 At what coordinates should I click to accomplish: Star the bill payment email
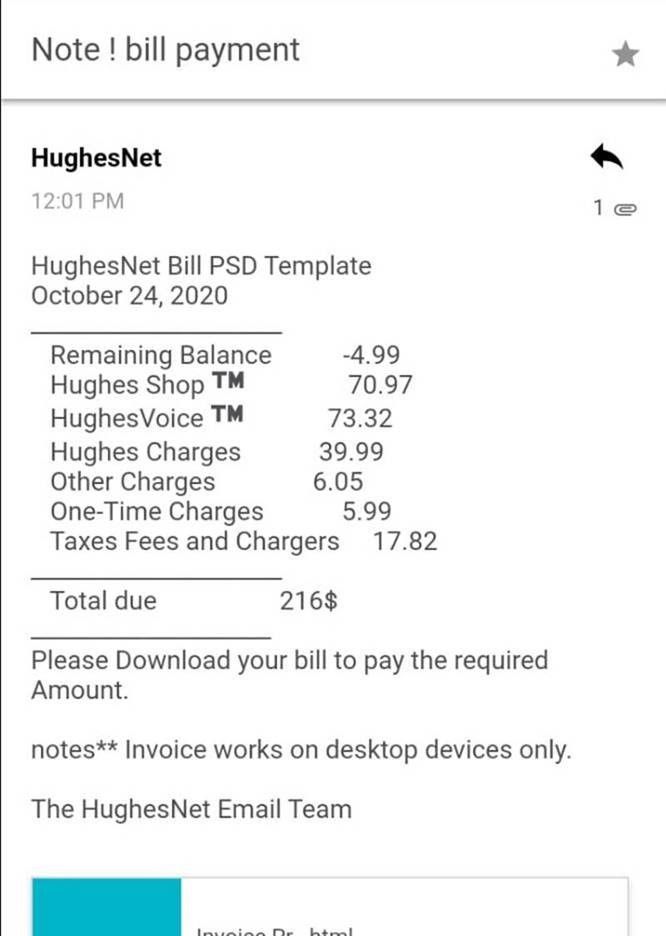coord(625,54)
